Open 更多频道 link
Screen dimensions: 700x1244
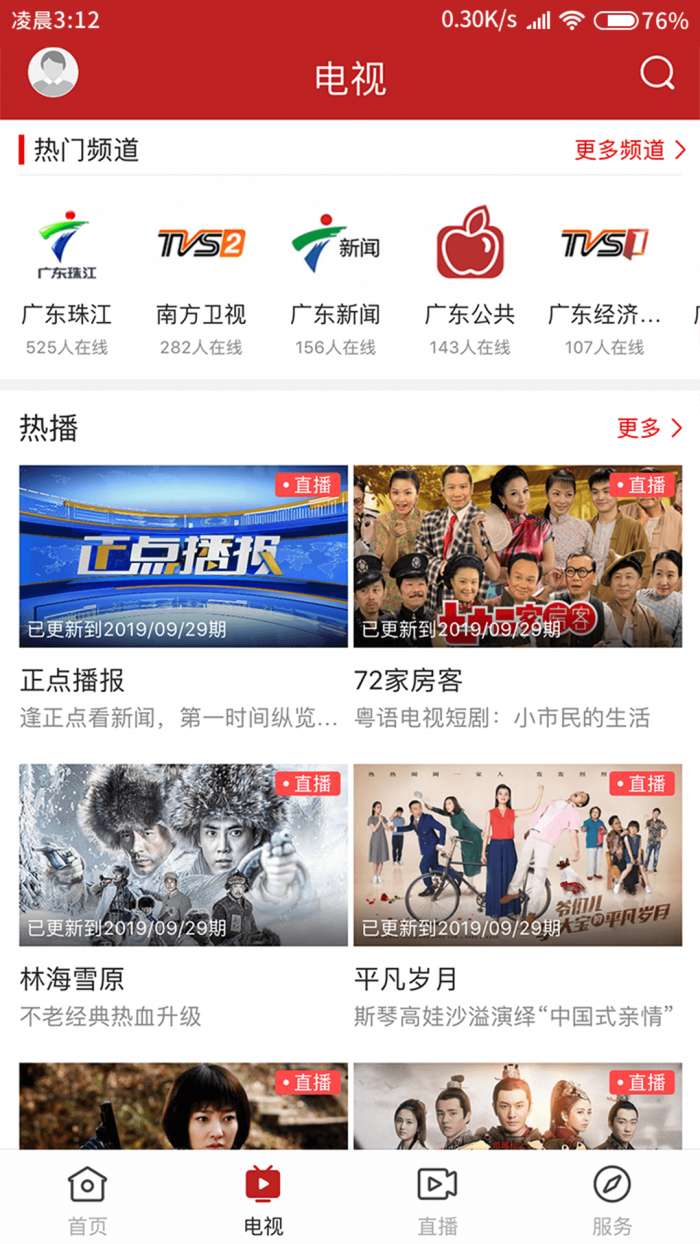(630, 150)
